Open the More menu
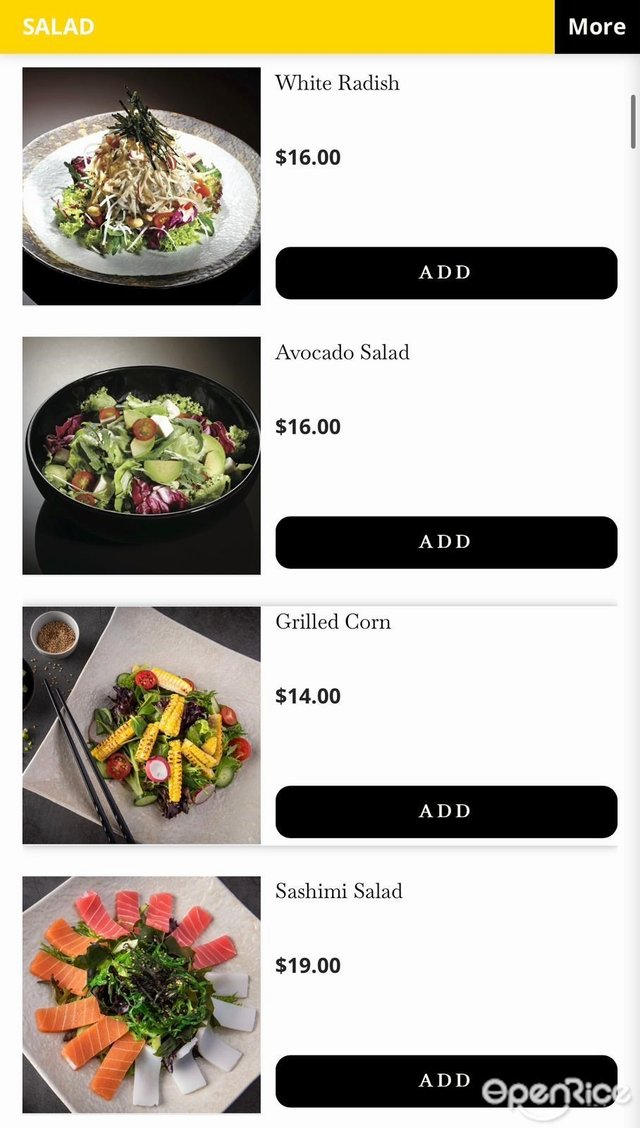 click(x=596, y=27)
